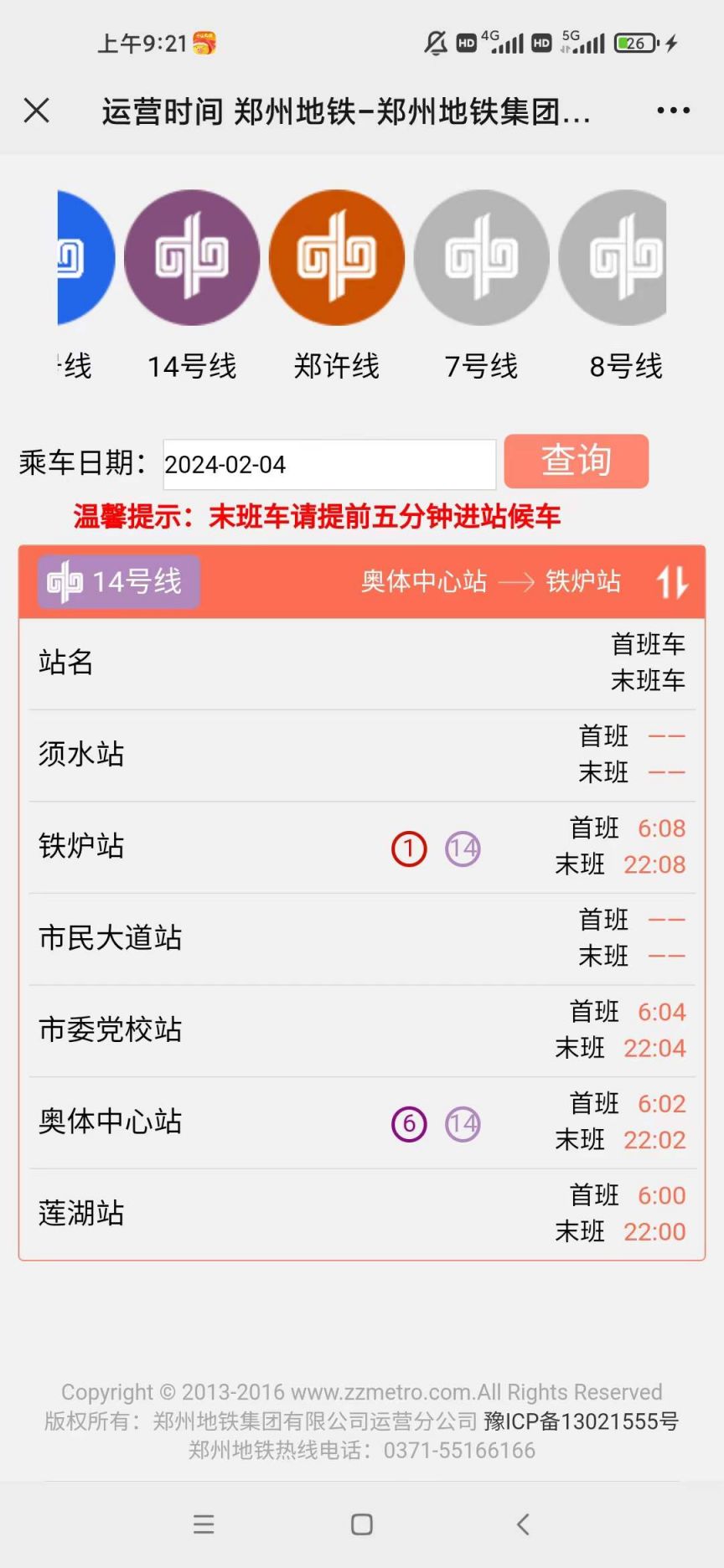This screenshot has width=724, height=1568.
Task: Select the 8号线 line icon
Action: pos(613,257)
